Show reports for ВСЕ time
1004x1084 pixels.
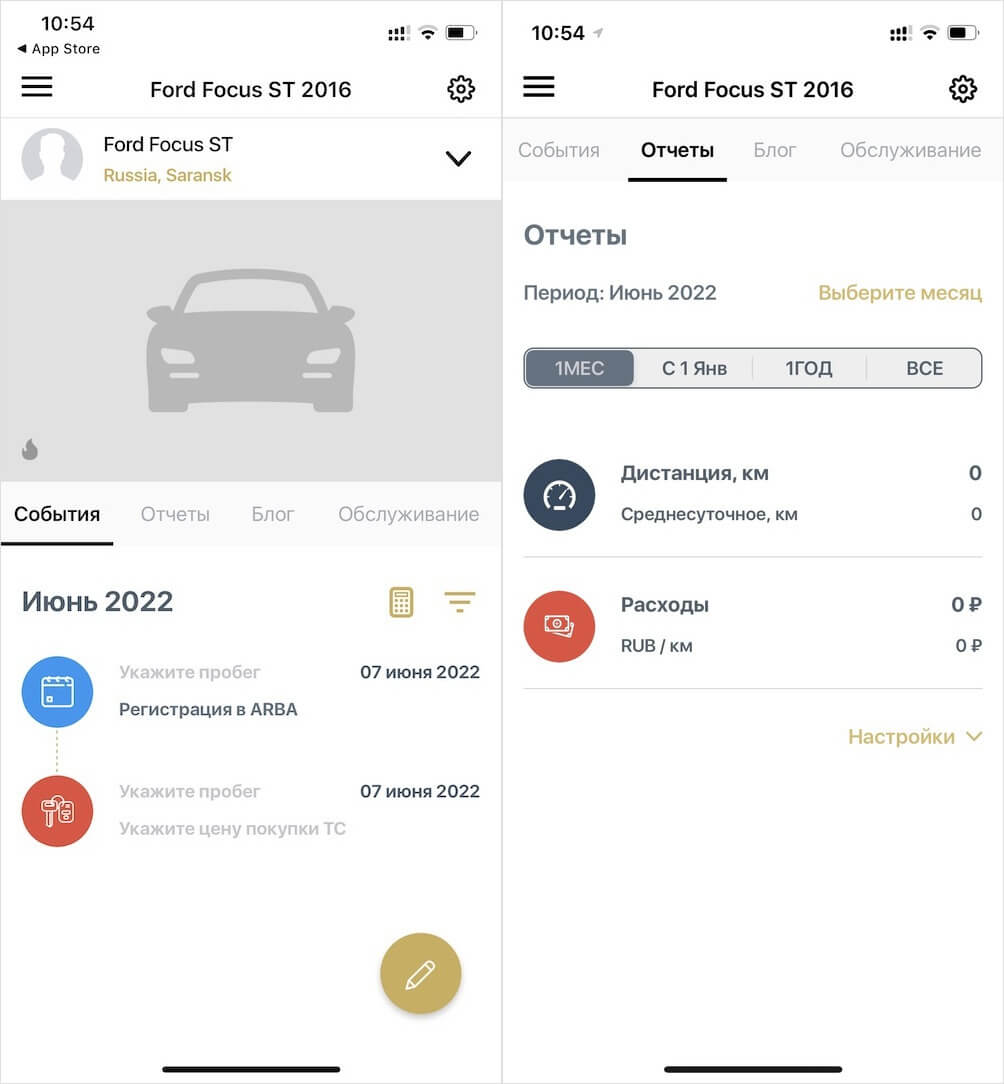pos(924,368)
